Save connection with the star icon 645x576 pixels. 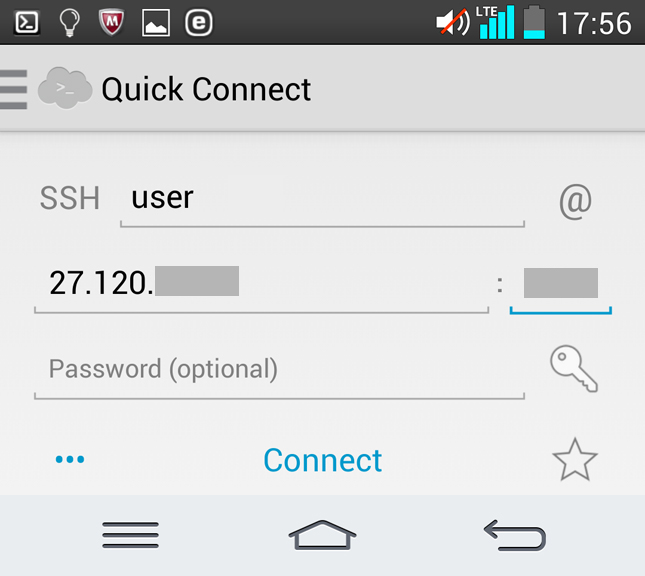click(574, 460)
